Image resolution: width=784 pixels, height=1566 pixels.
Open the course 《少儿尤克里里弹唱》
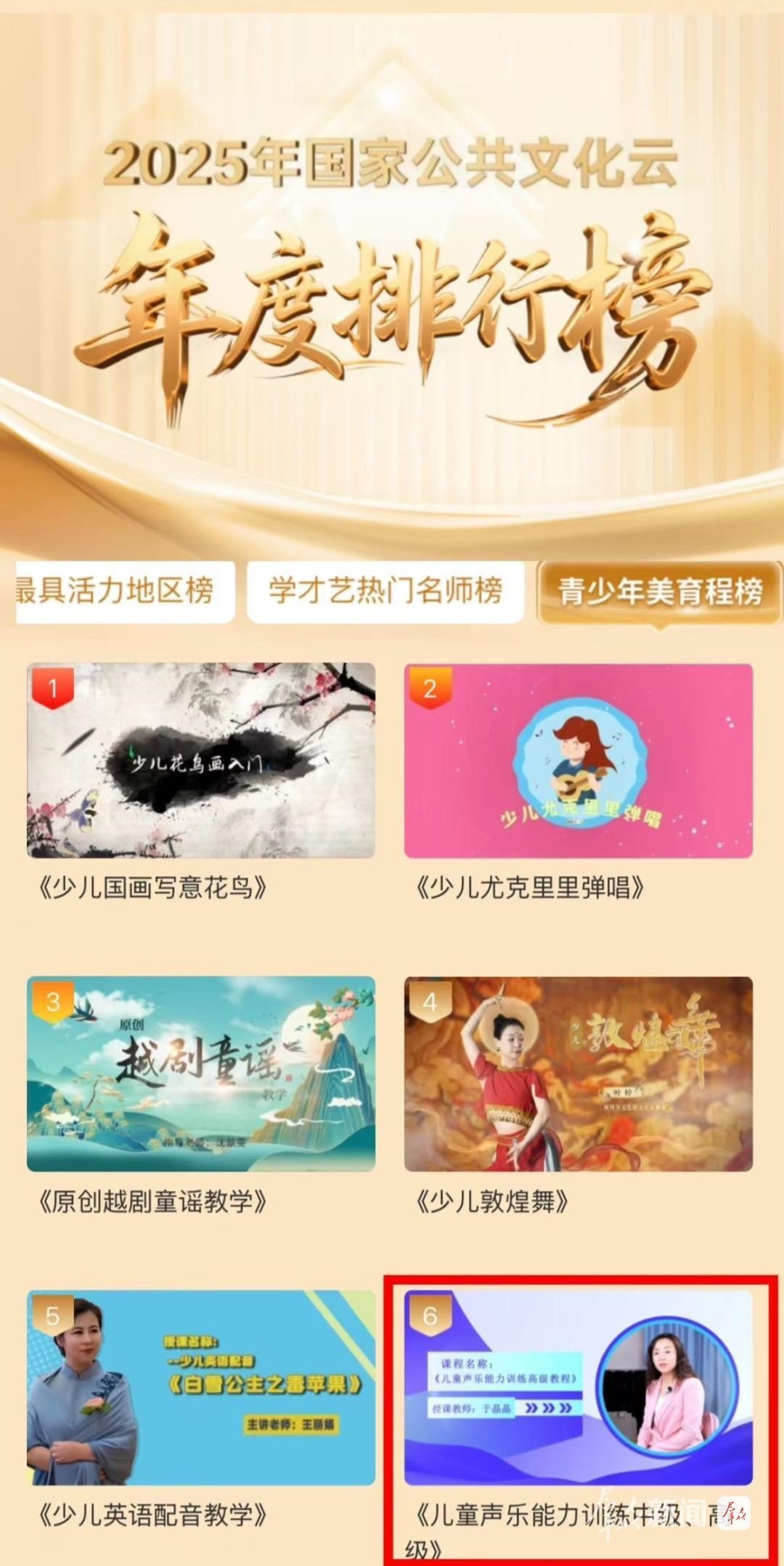tap(578, 760)
